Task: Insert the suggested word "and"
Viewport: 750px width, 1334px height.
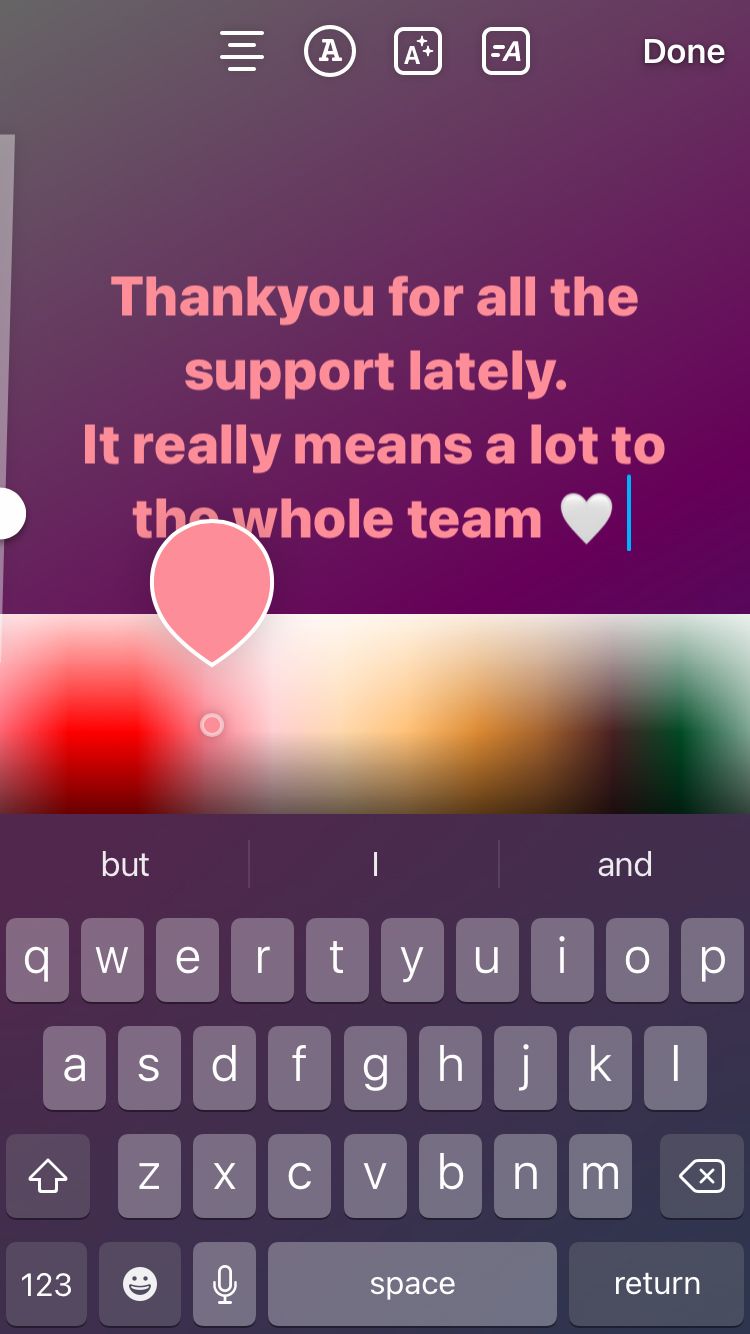Action: [624, 864]
